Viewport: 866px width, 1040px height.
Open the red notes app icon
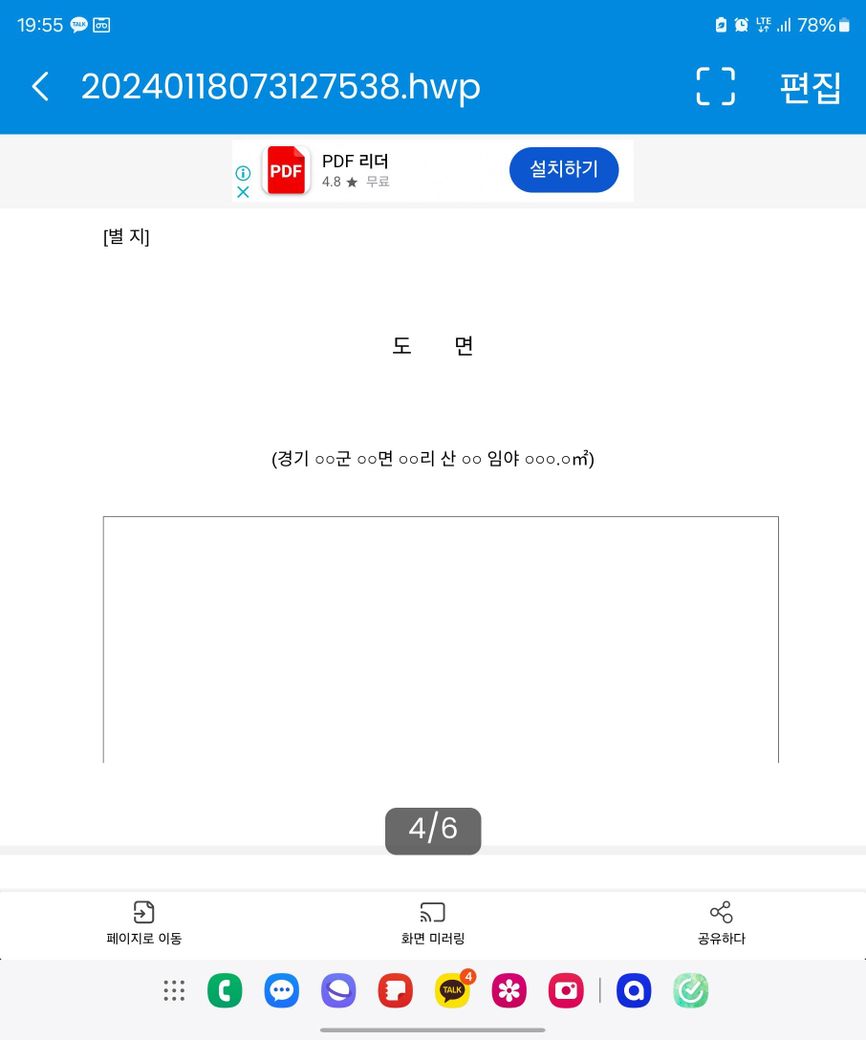tap(396, 990)
